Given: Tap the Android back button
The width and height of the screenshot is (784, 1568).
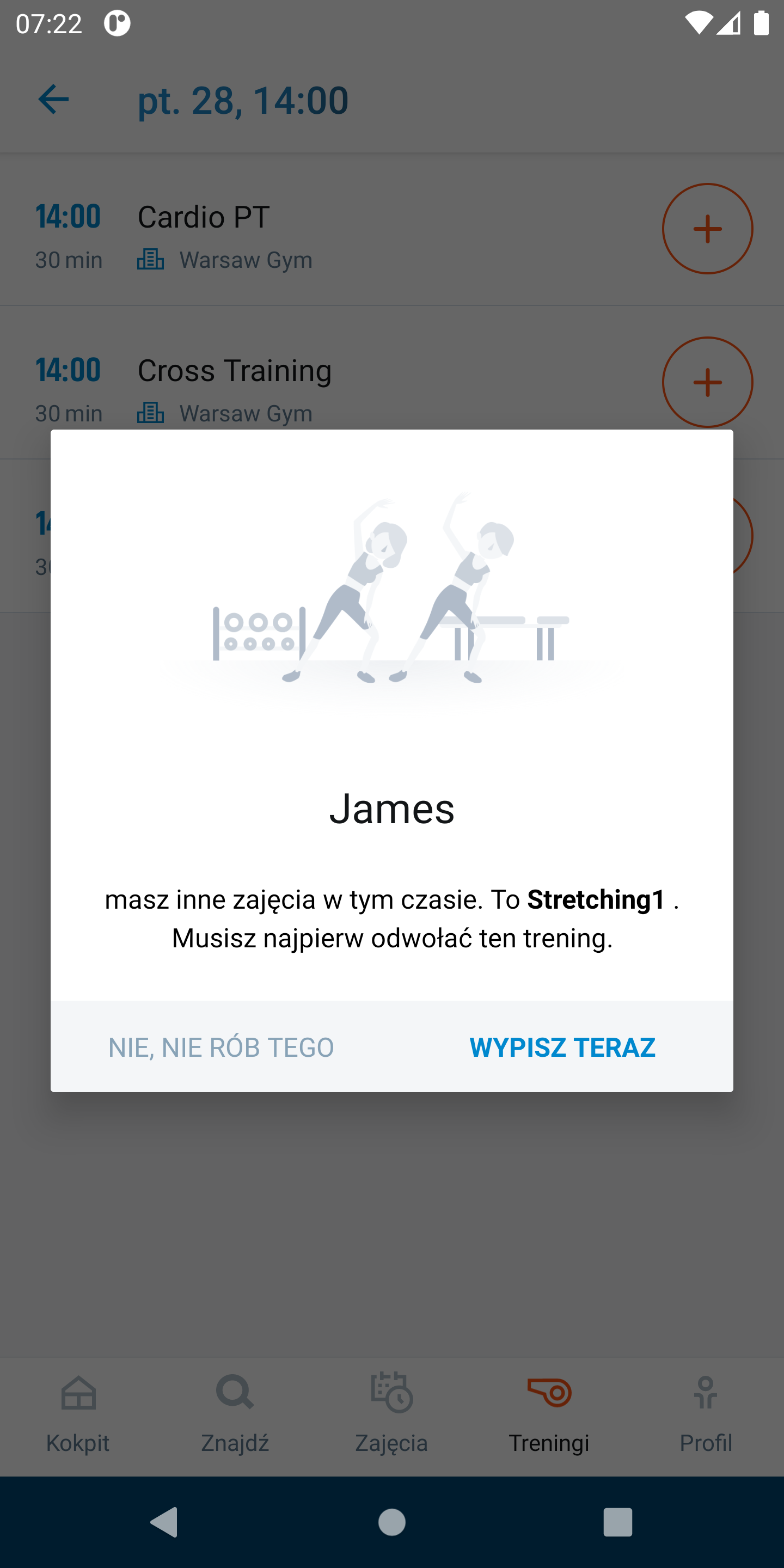Looking at the screenshot, I should [164, 1522].
